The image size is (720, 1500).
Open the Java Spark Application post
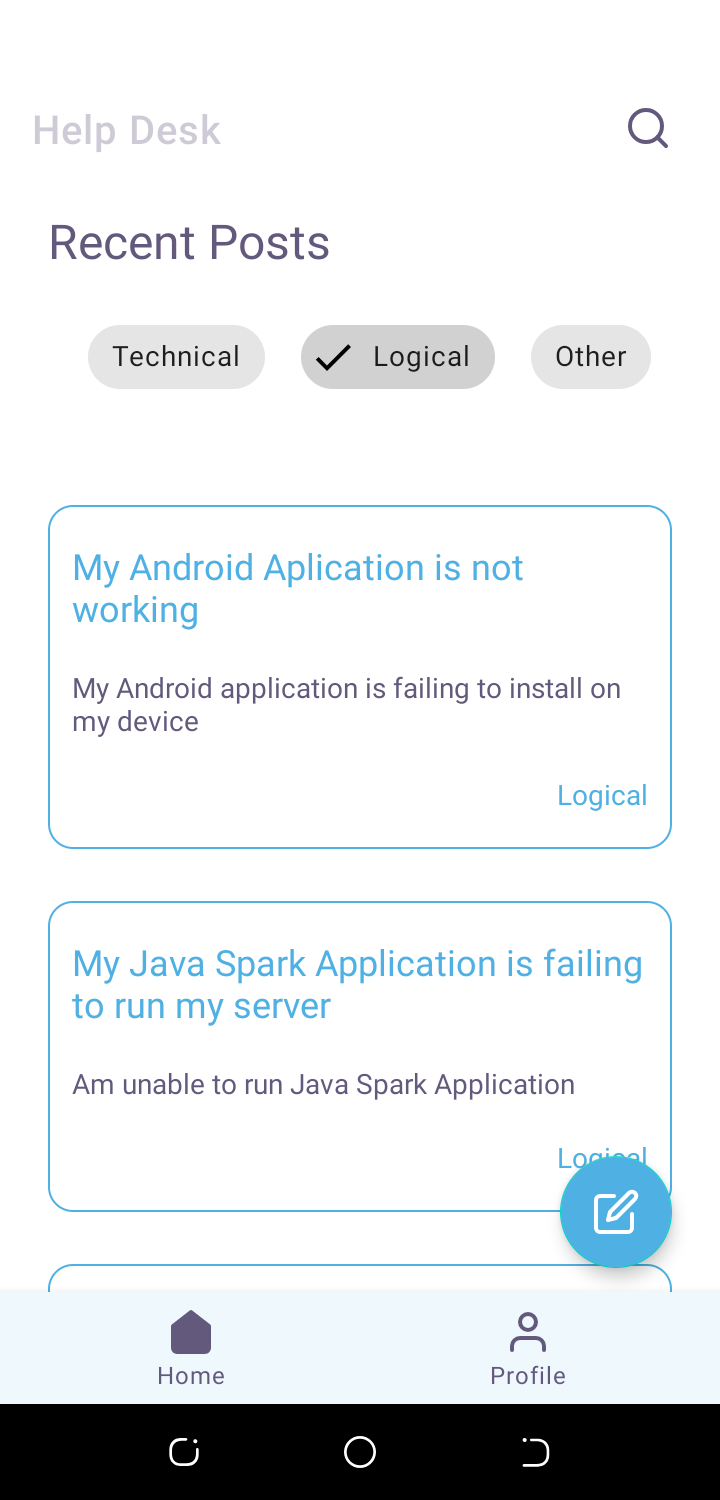point(360,1057)
